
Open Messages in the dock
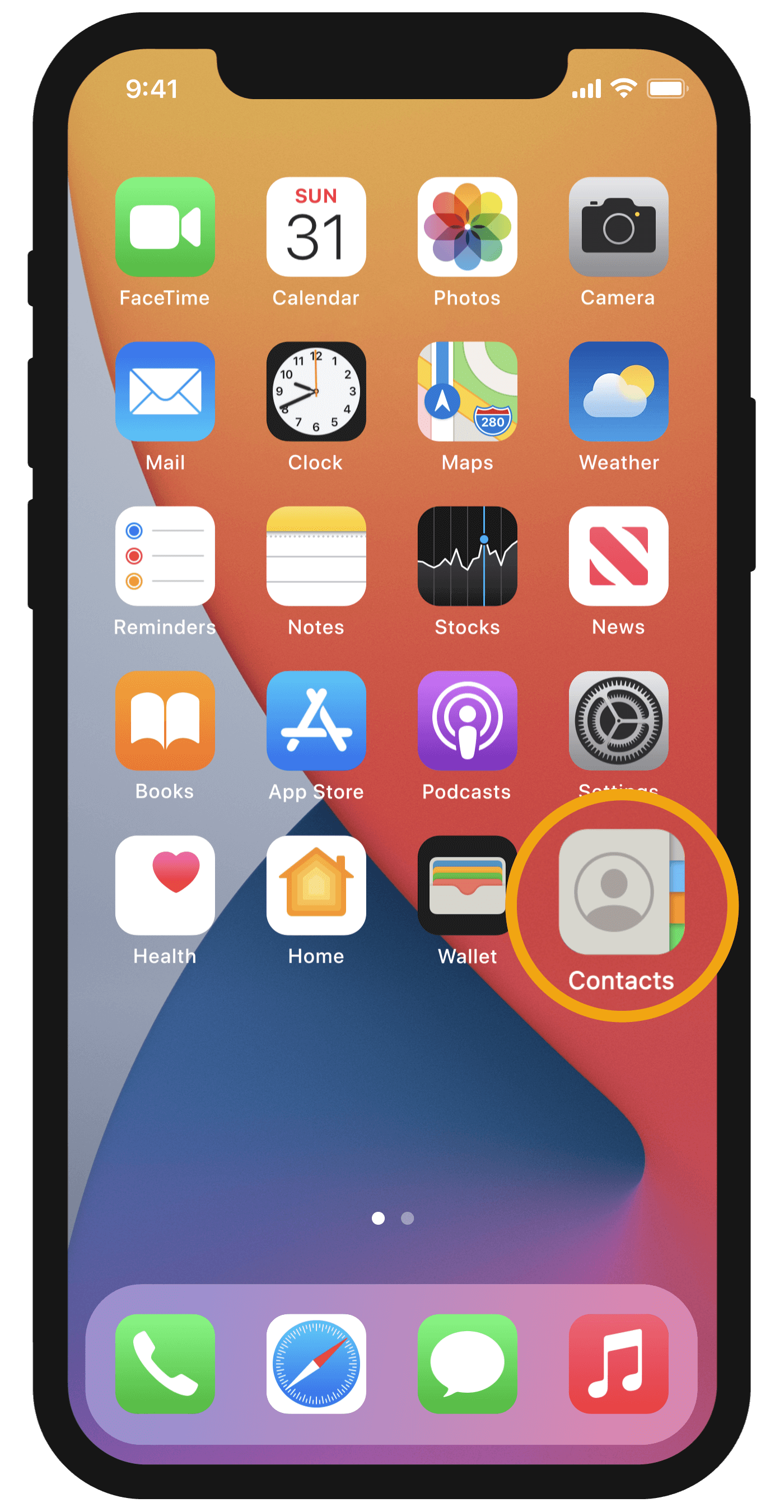click(467, 1364)
